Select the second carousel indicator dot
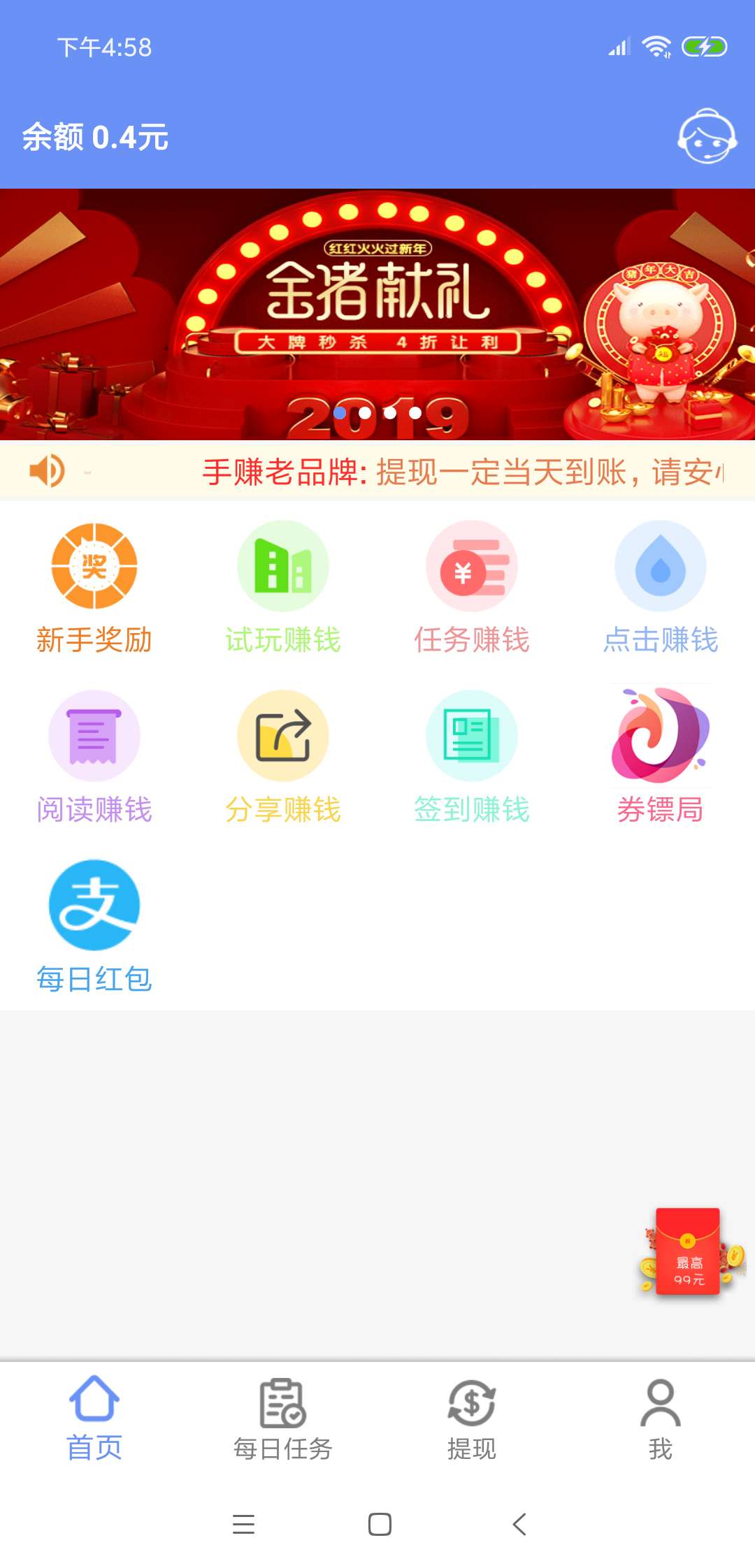The width and height of the screenshot is (755, 1568). coord(364,413)
